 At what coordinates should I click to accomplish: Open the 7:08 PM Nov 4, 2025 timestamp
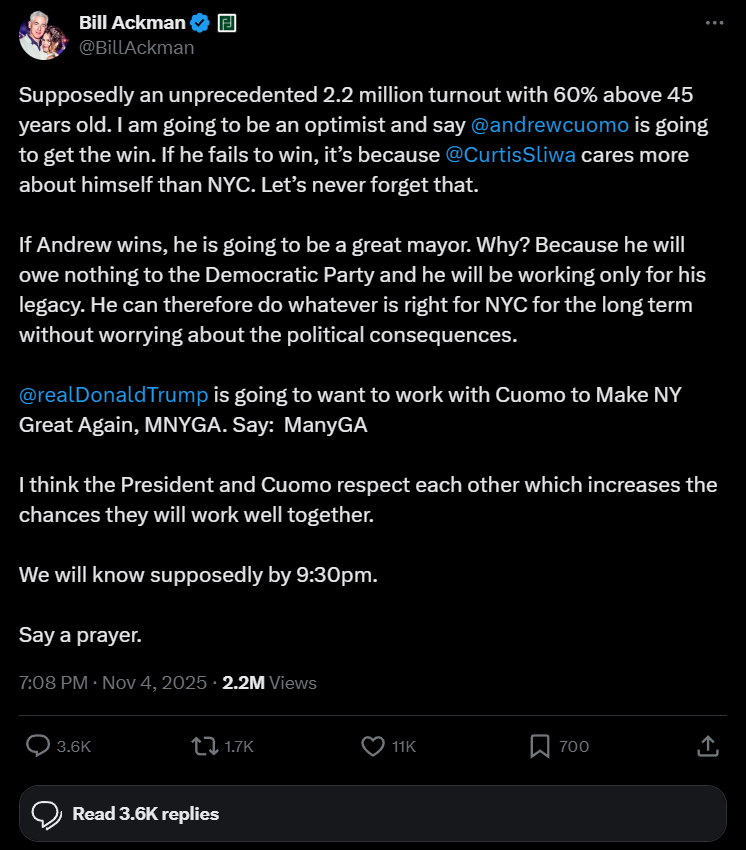113,683
